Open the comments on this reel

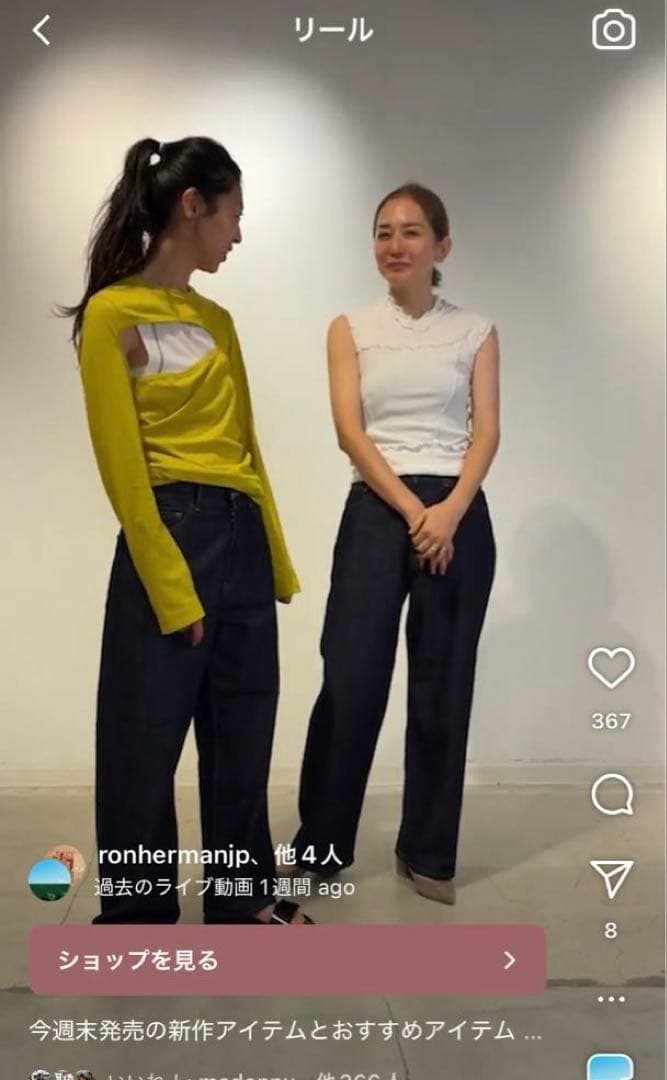coord(611,796)
